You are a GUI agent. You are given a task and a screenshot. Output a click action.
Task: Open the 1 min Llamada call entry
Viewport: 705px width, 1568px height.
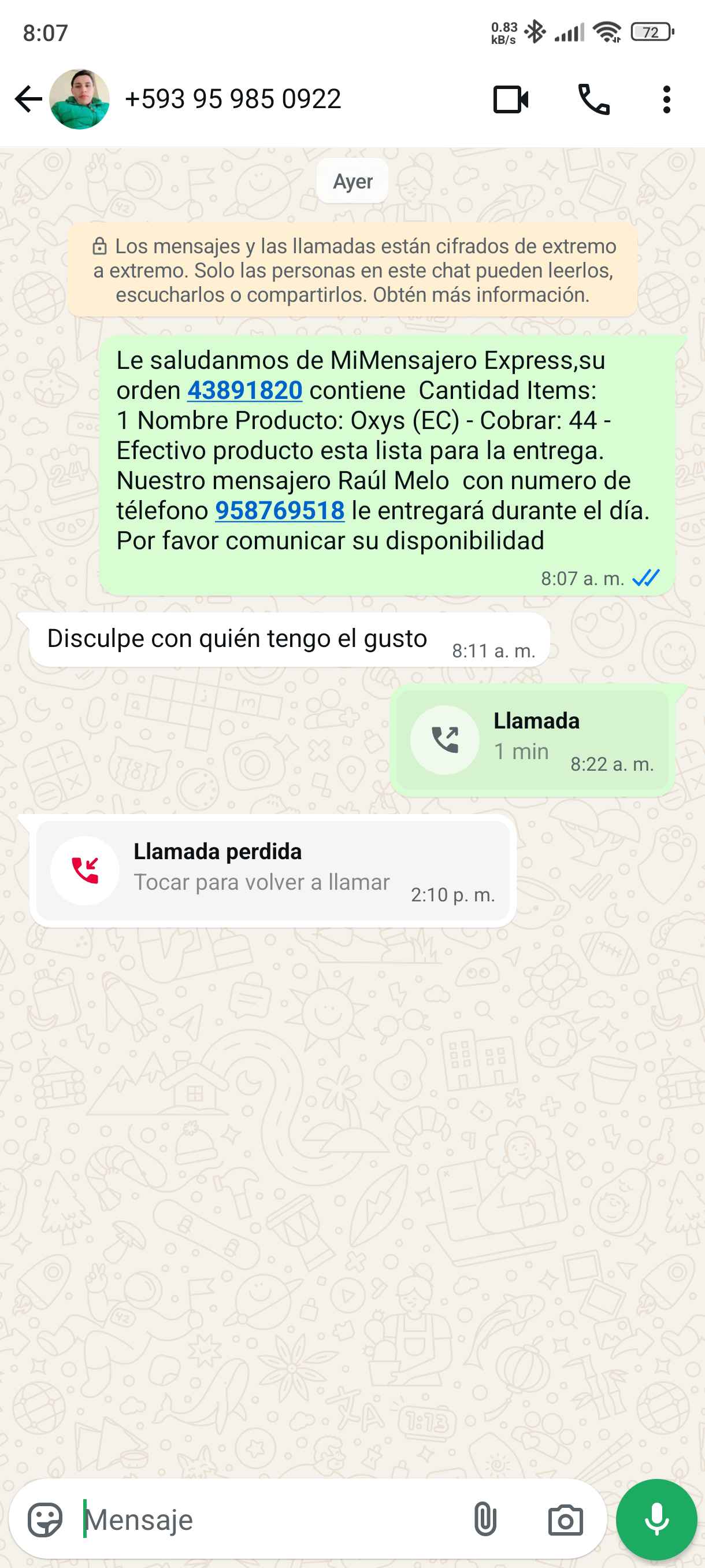533,740
